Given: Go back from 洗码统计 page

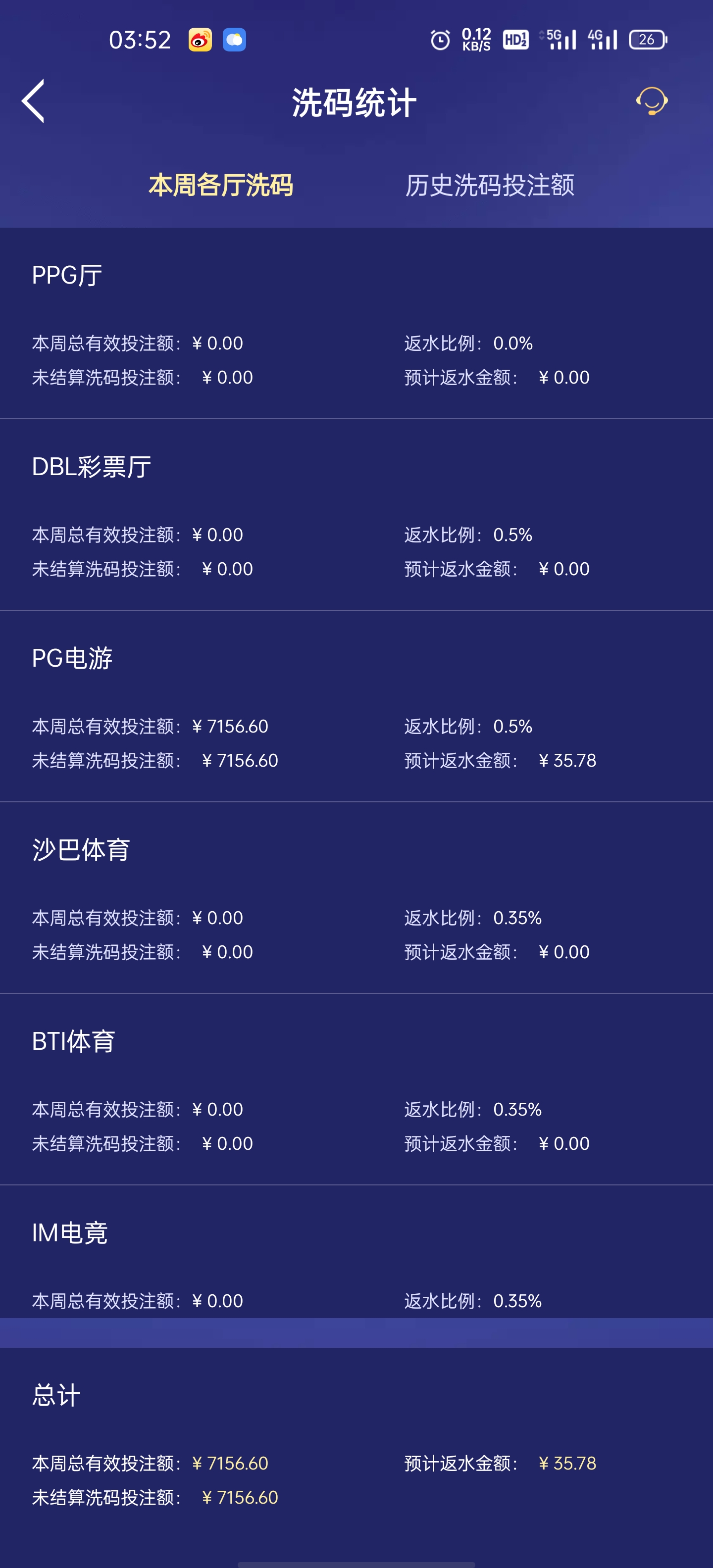Looking at the screenshot, I should (x=34, y=101).
